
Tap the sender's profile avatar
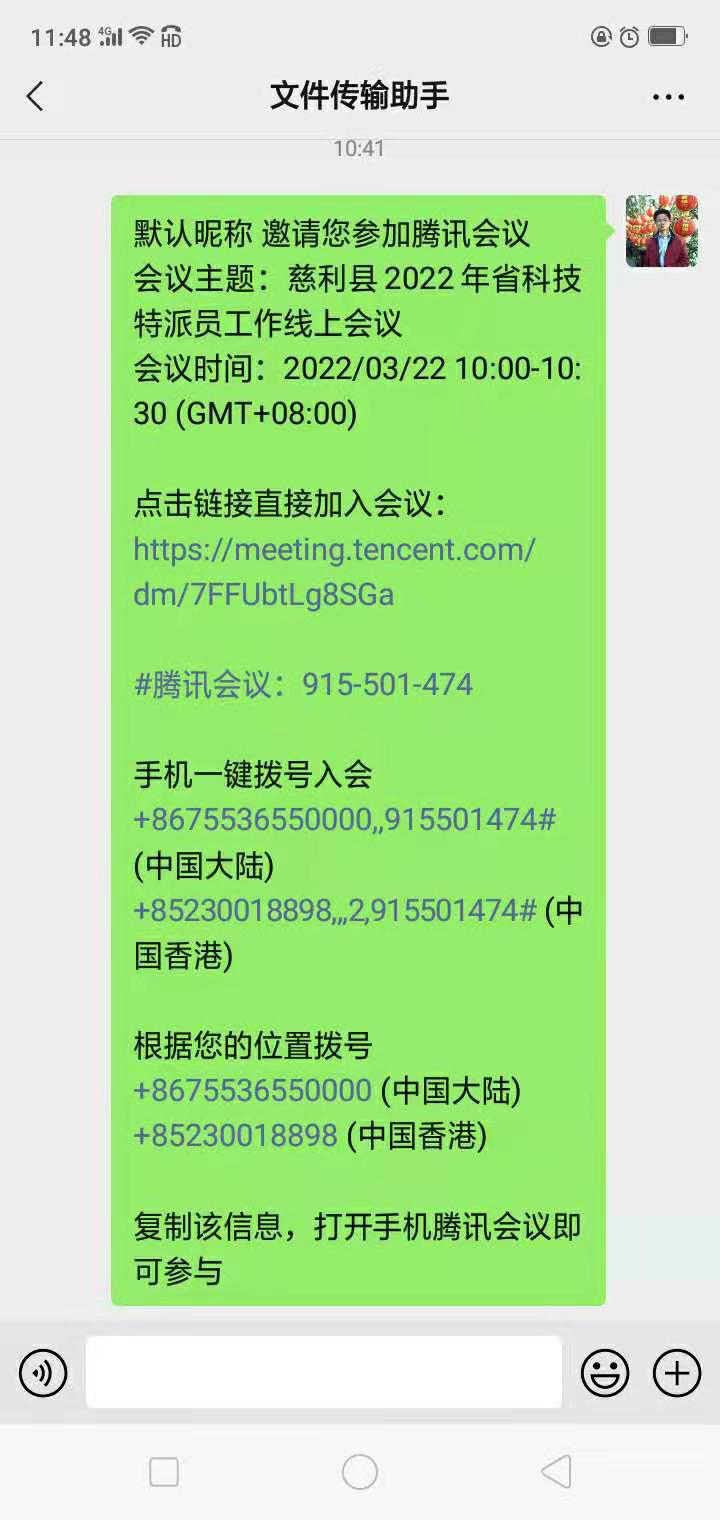coord(662,231)
